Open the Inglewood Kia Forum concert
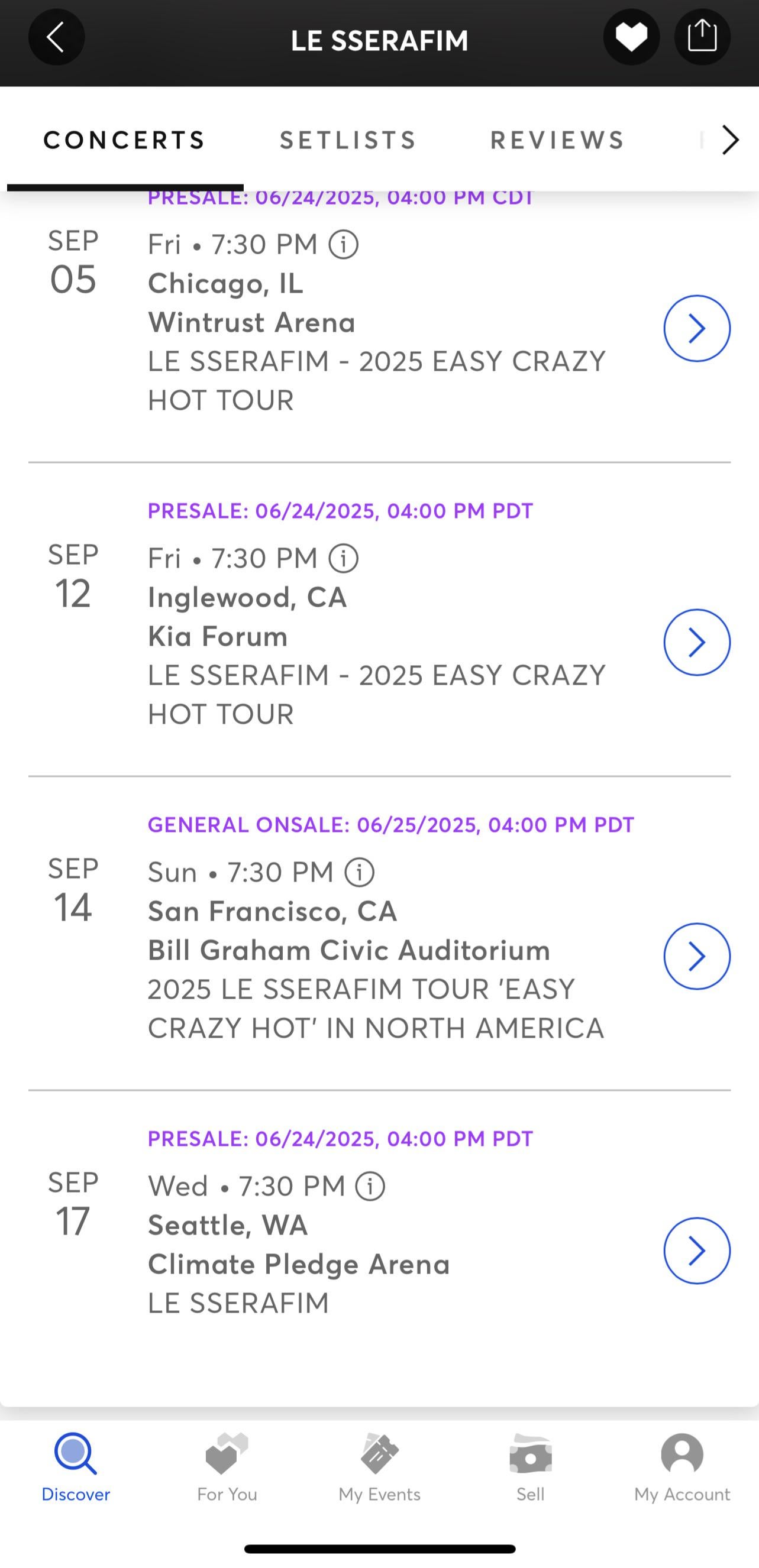 tap(696, 642)
